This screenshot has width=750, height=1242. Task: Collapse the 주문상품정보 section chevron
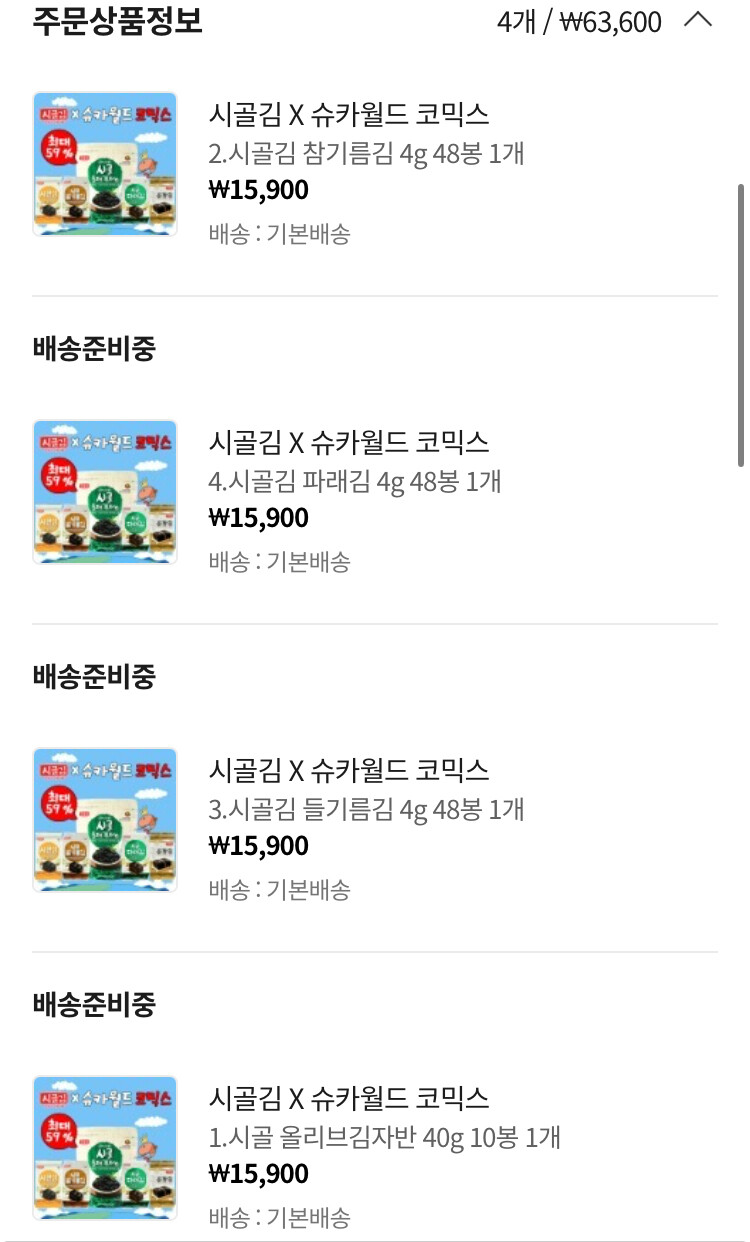[x=697, y=21]
